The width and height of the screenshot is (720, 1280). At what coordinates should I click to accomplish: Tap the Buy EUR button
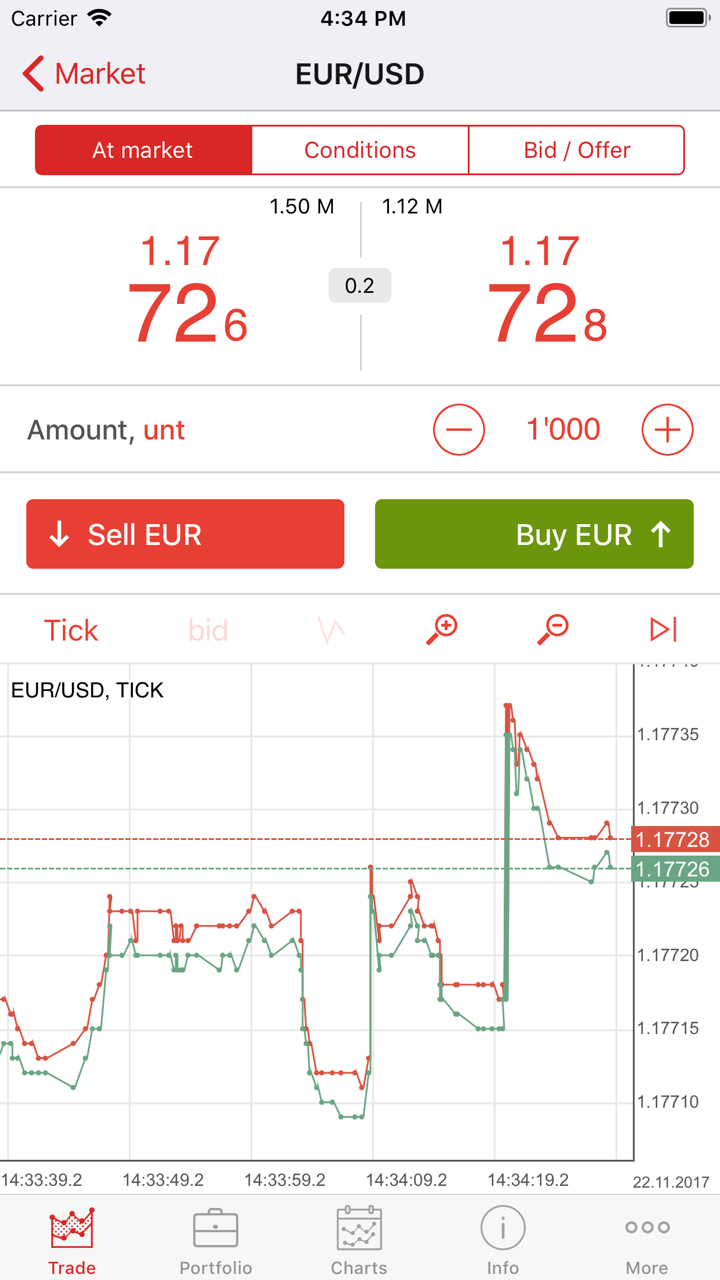click(x=534, y=534)
